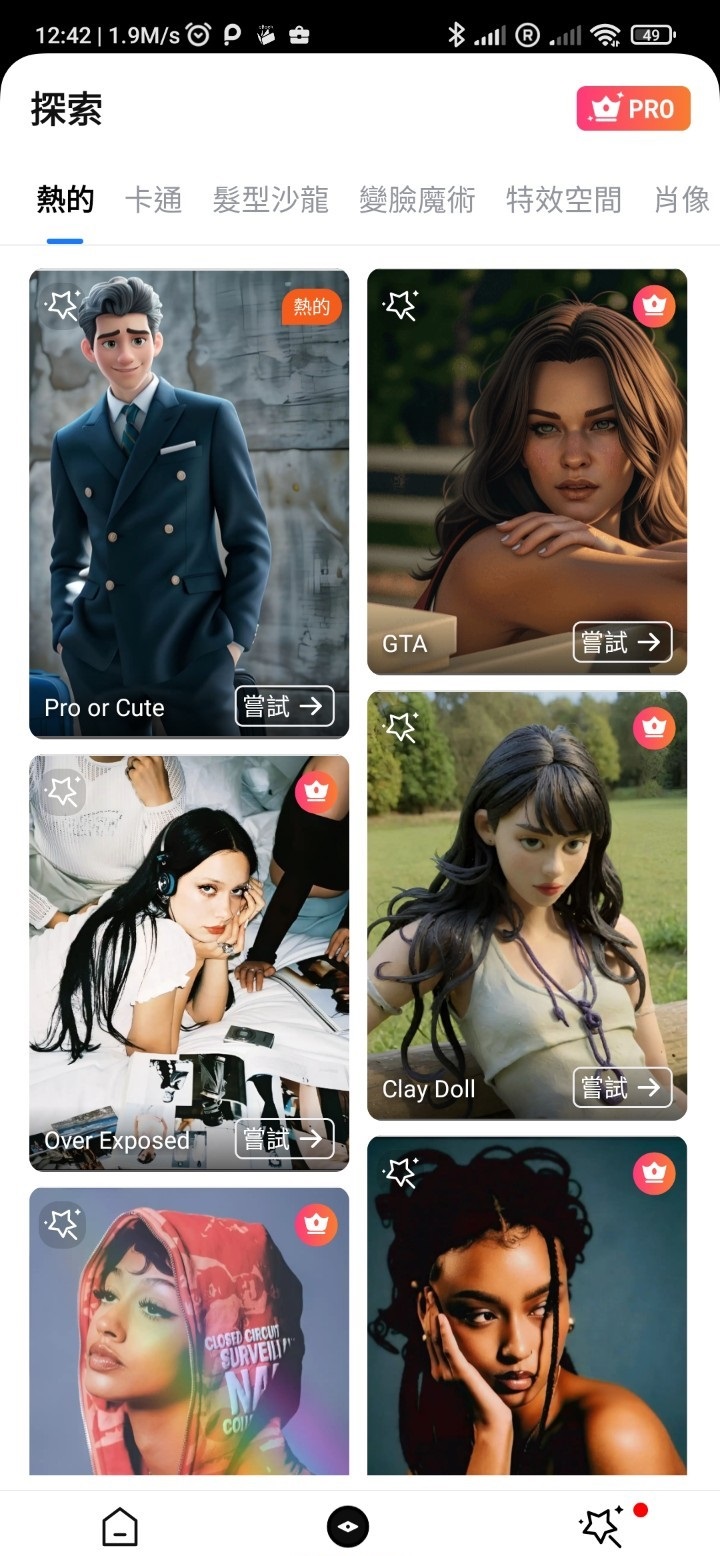Tap 嘗試 on the Over Exposed card

point(284,1138)
